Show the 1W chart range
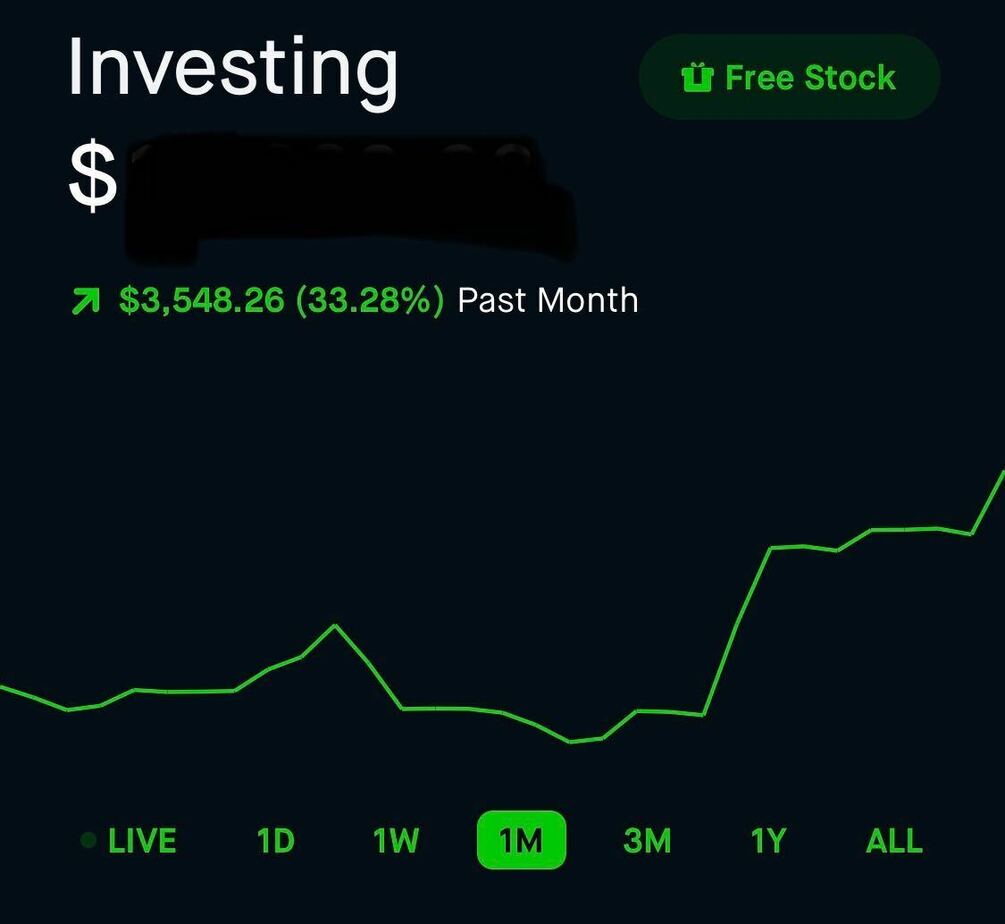This screenshot has width=1005, height=924. point(396,841)
